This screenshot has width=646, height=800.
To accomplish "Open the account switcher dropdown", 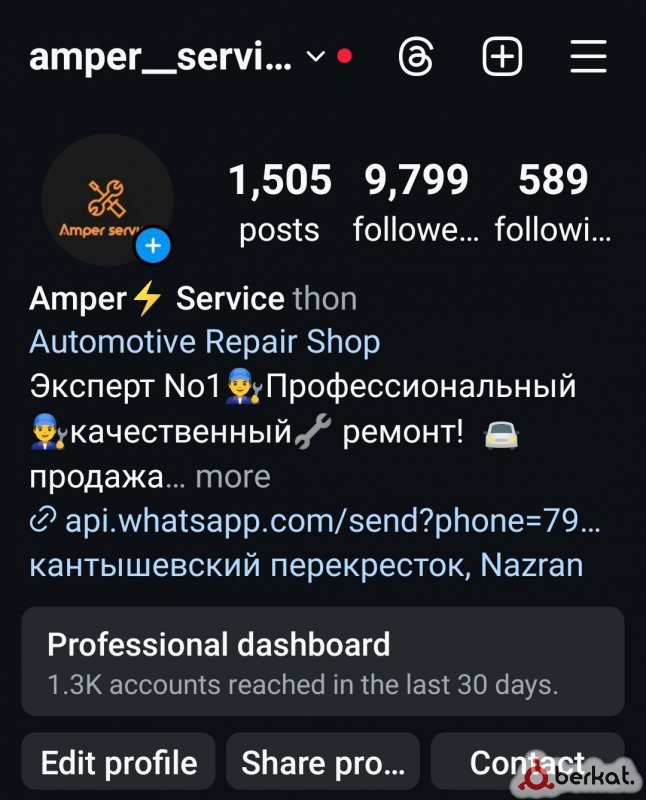I will [x=316, y=58].
